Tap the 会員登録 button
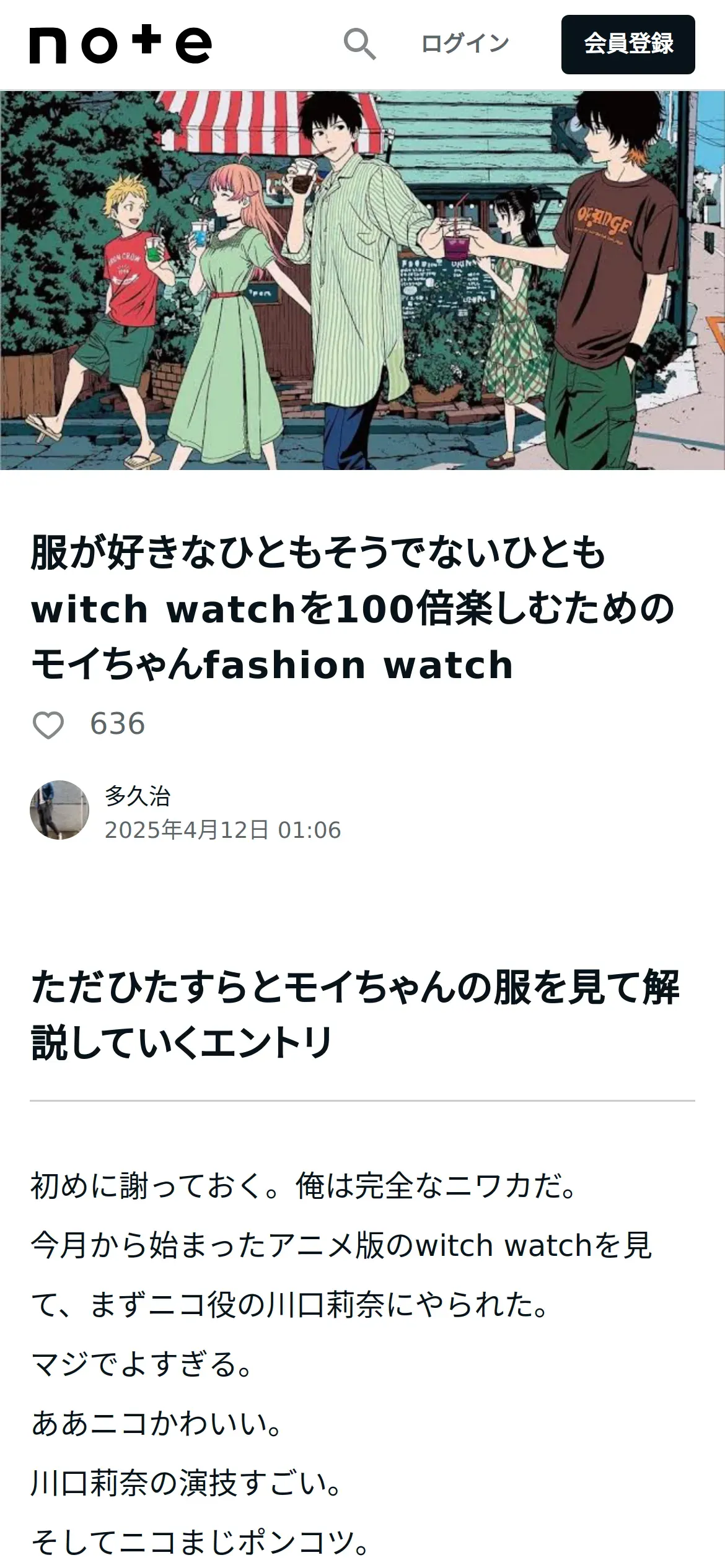Viewport: 725px width, 1568px height. (628, 45)
